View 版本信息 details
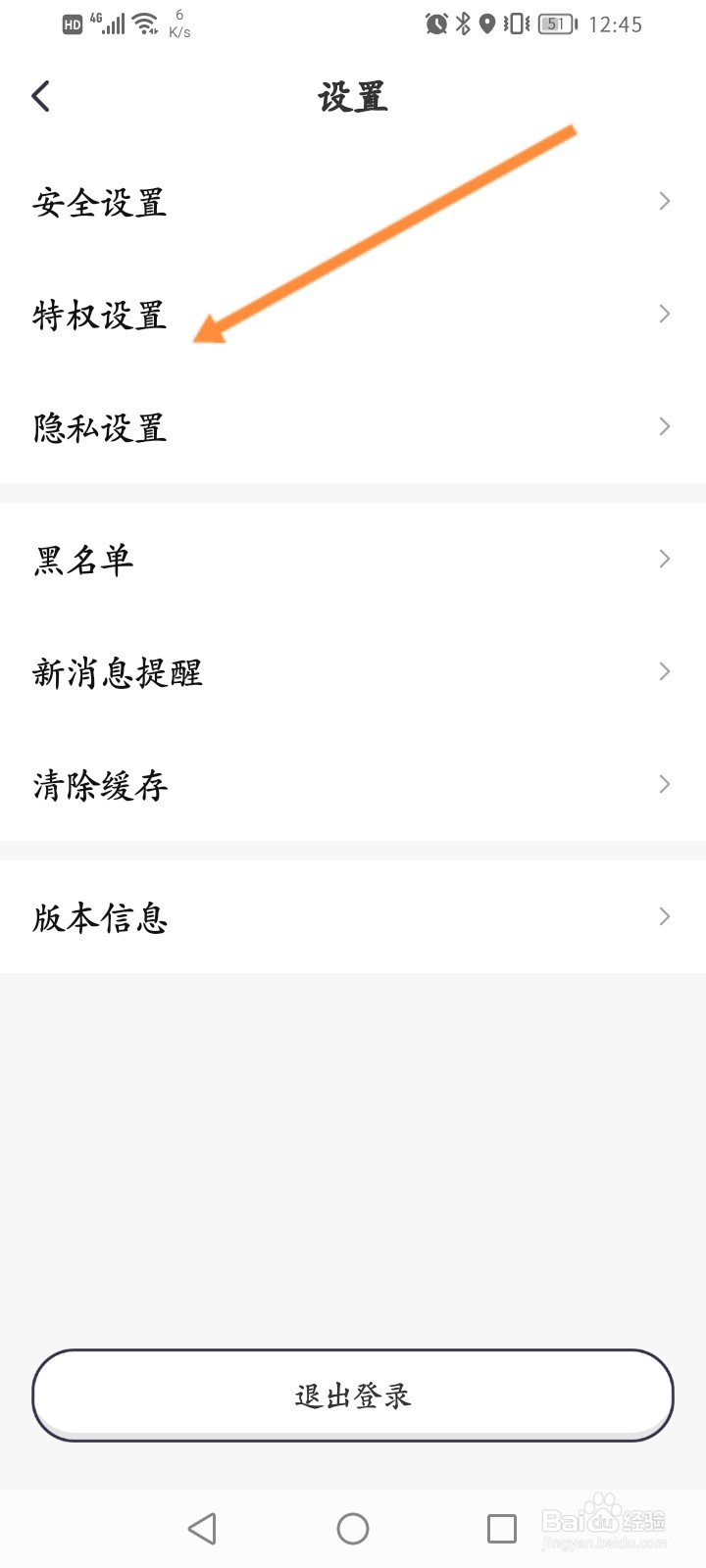This screenshot has width=706, height=1568. pyautogui.click(x=353, y=917)
